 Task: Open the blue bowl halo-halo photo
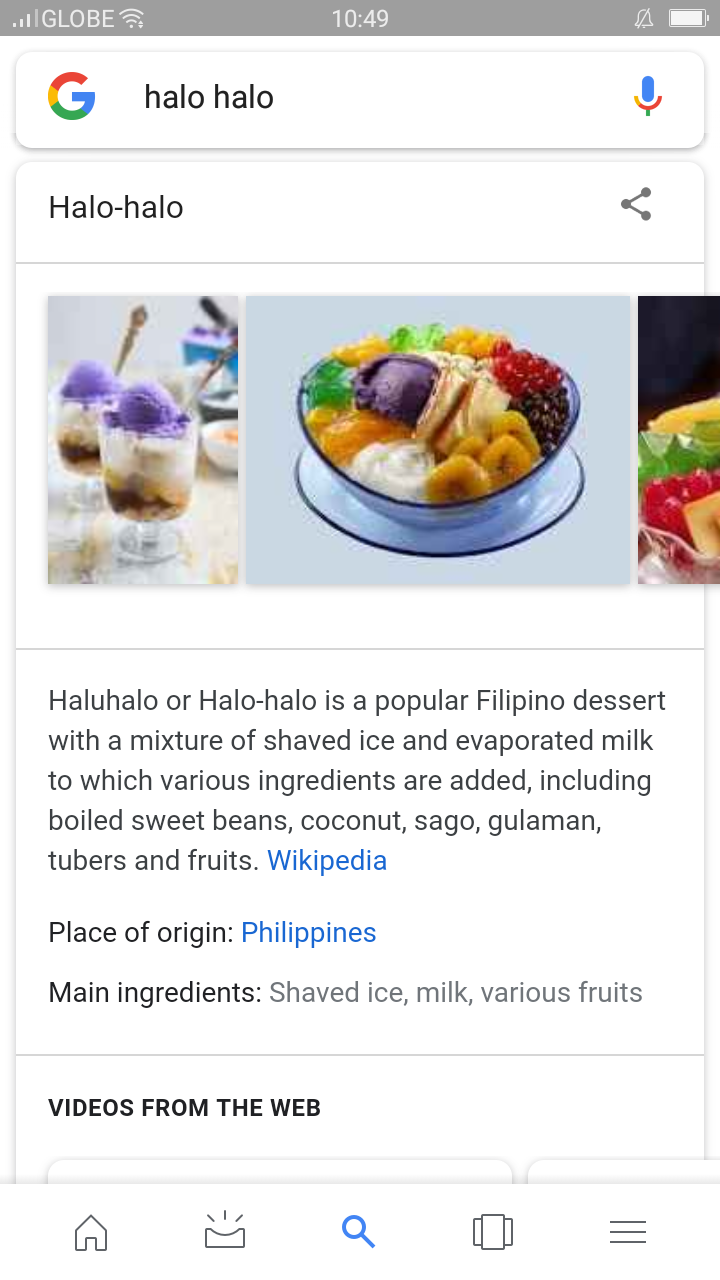click(438, 440)
